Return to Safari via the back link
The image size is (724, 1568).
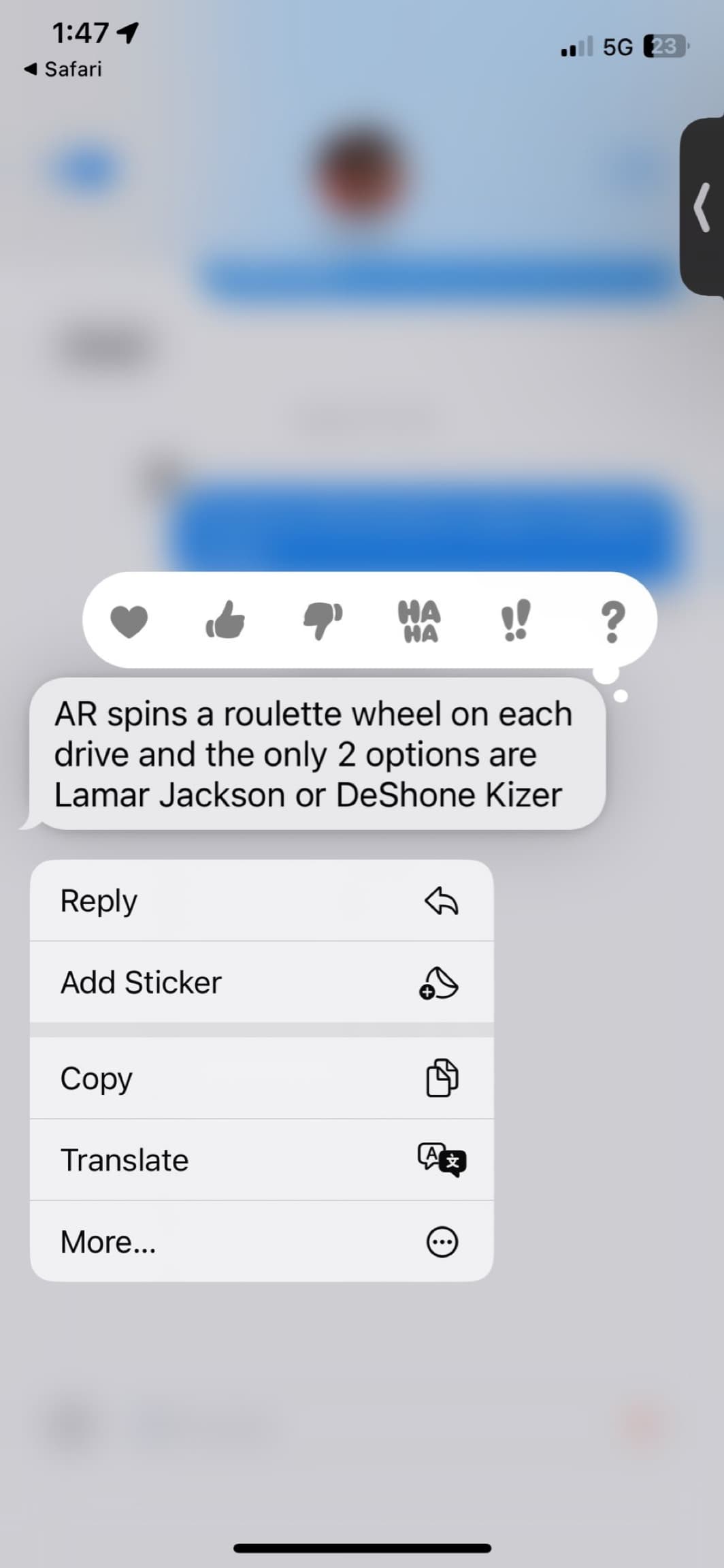(x=63, y=69)
